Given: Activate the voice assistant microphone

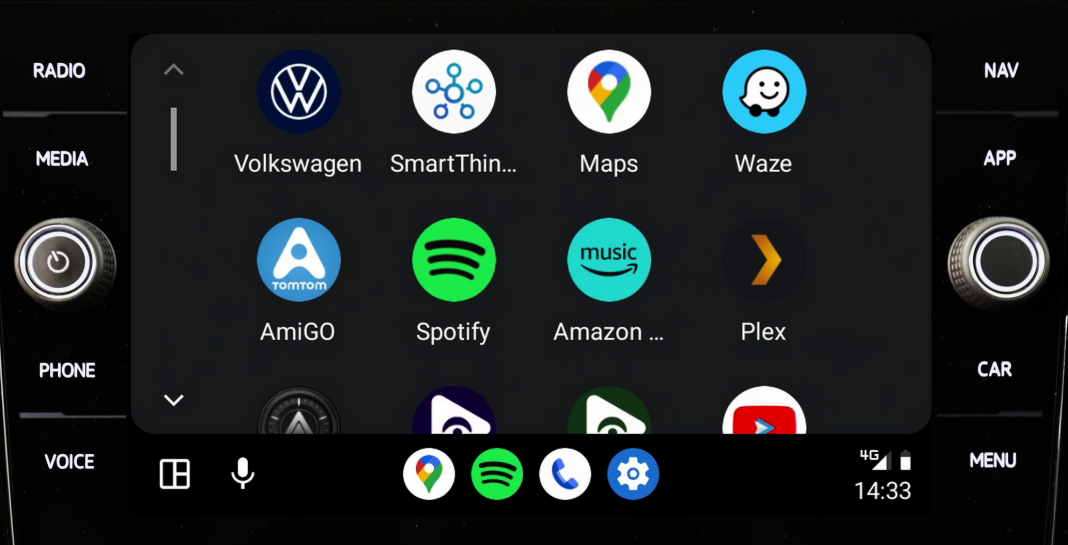Looking at the screenshot, I should pos(242,474).
